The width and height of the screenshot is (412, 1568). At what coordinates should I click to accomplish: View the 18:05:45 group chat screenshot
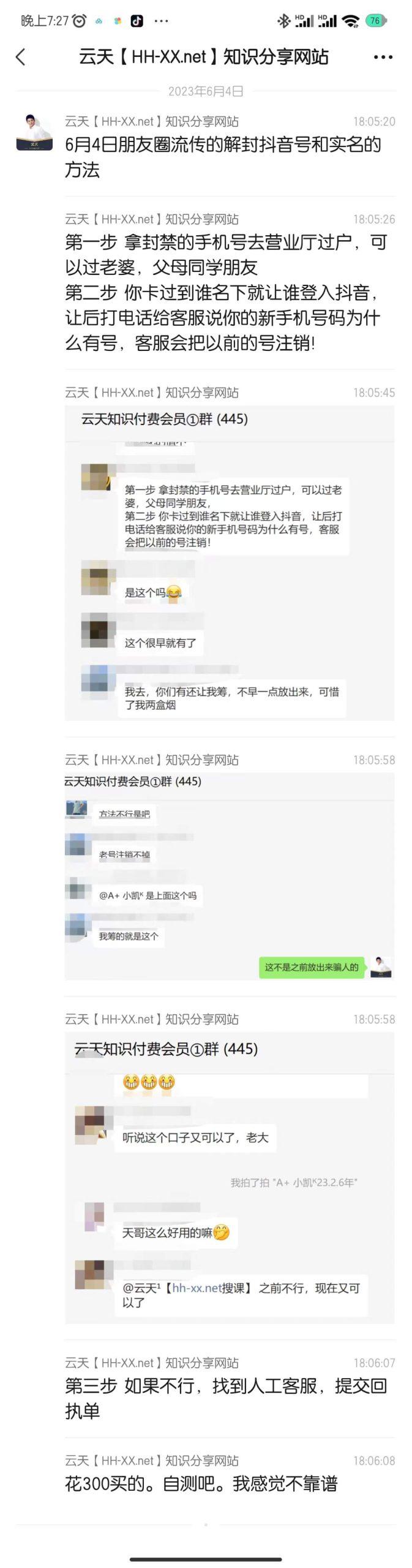[x=229, y=562]
